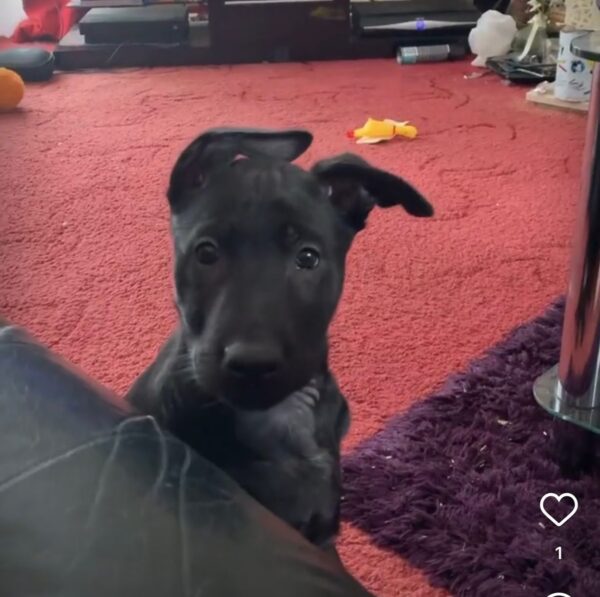Like the puppy video with the heart icon

pyautogui.click(x=558, y=509)
